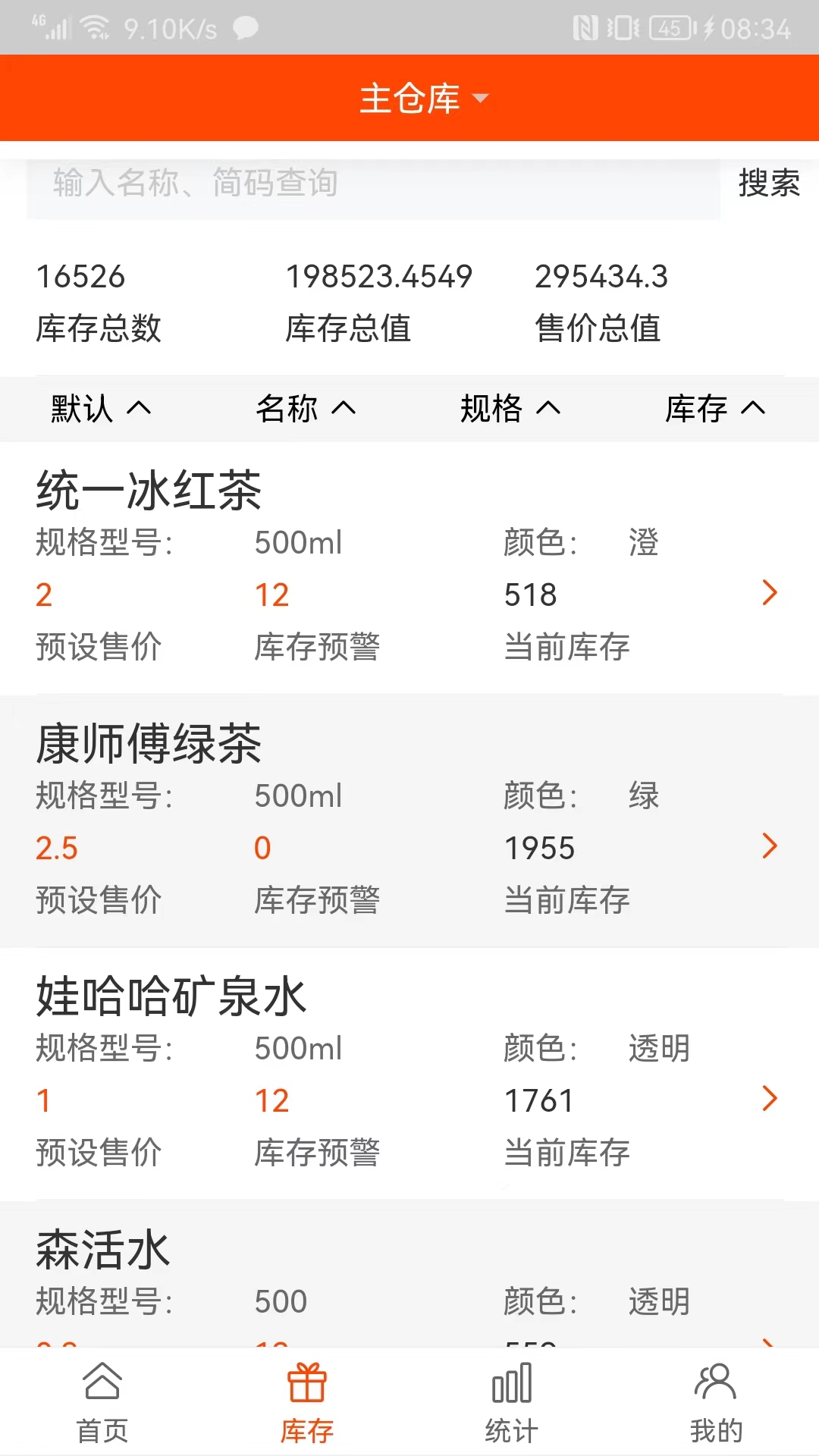Focus the name or code search field

(x=372, y=184)
